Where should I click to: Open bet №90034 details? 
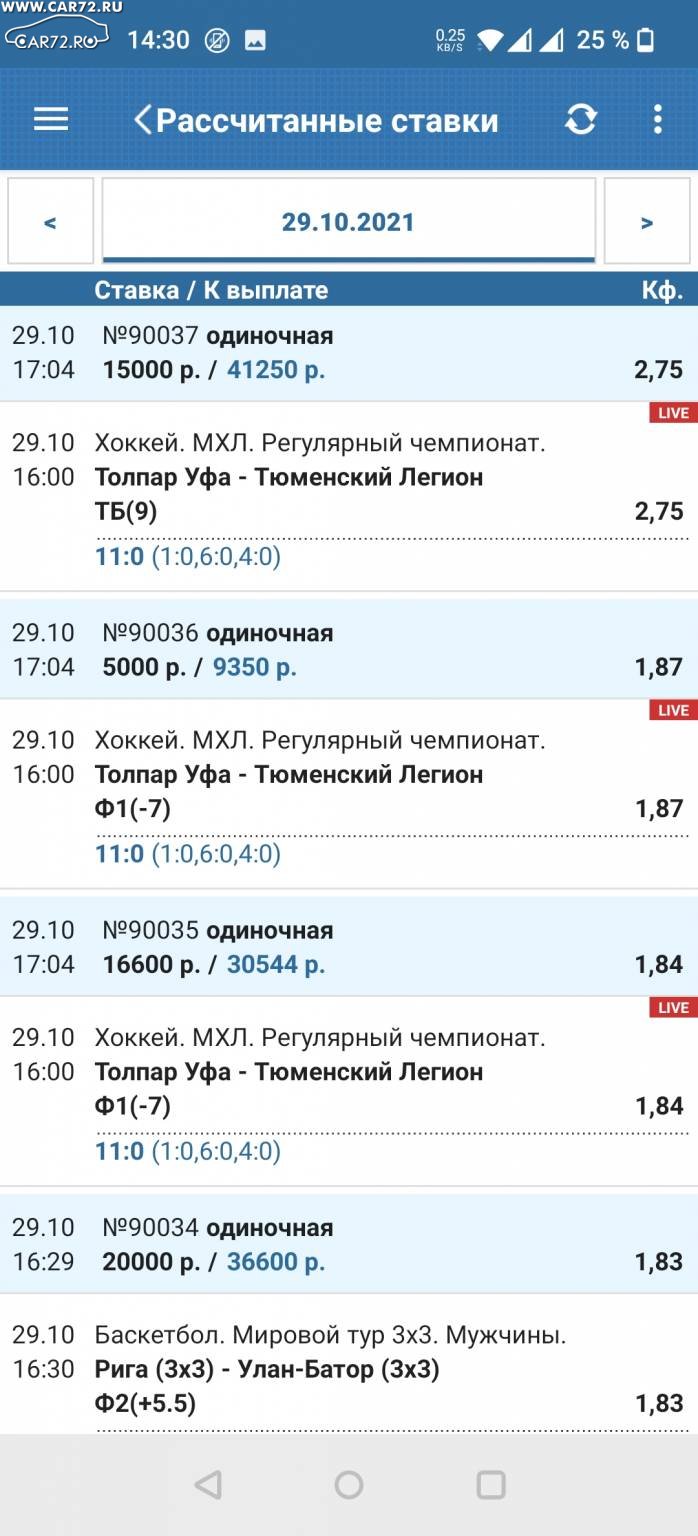tap(349, 1244)
